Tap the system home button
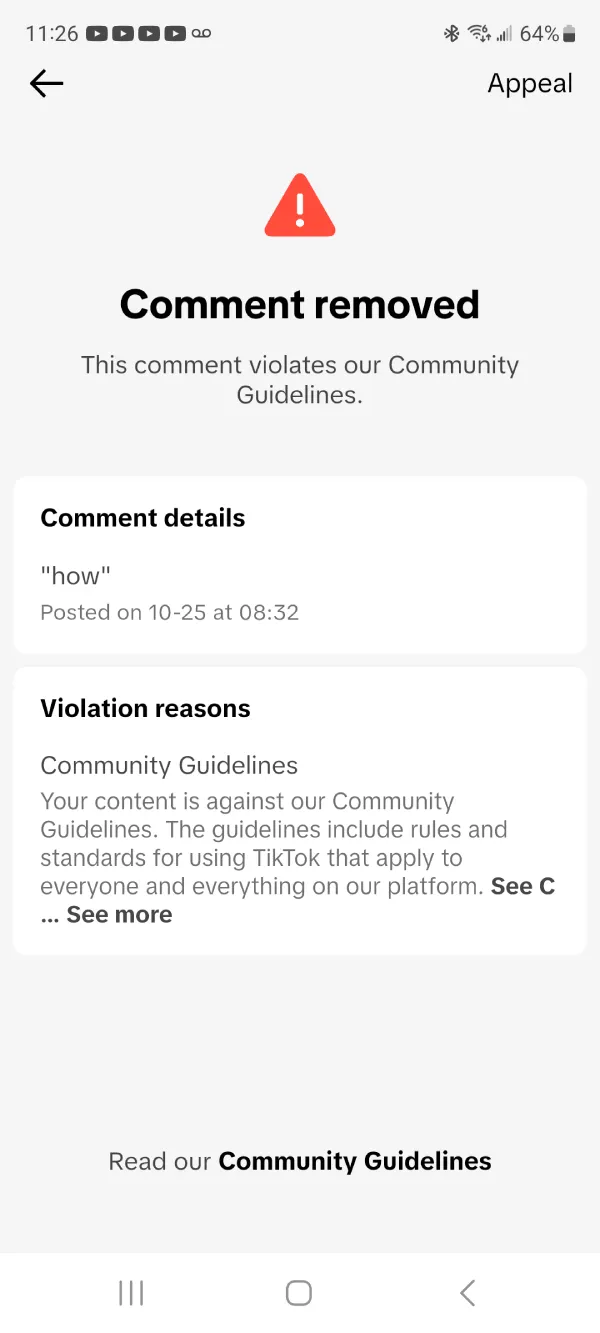The height and width of the screenshot is (1333, 600). click(x=299, y=1293)
